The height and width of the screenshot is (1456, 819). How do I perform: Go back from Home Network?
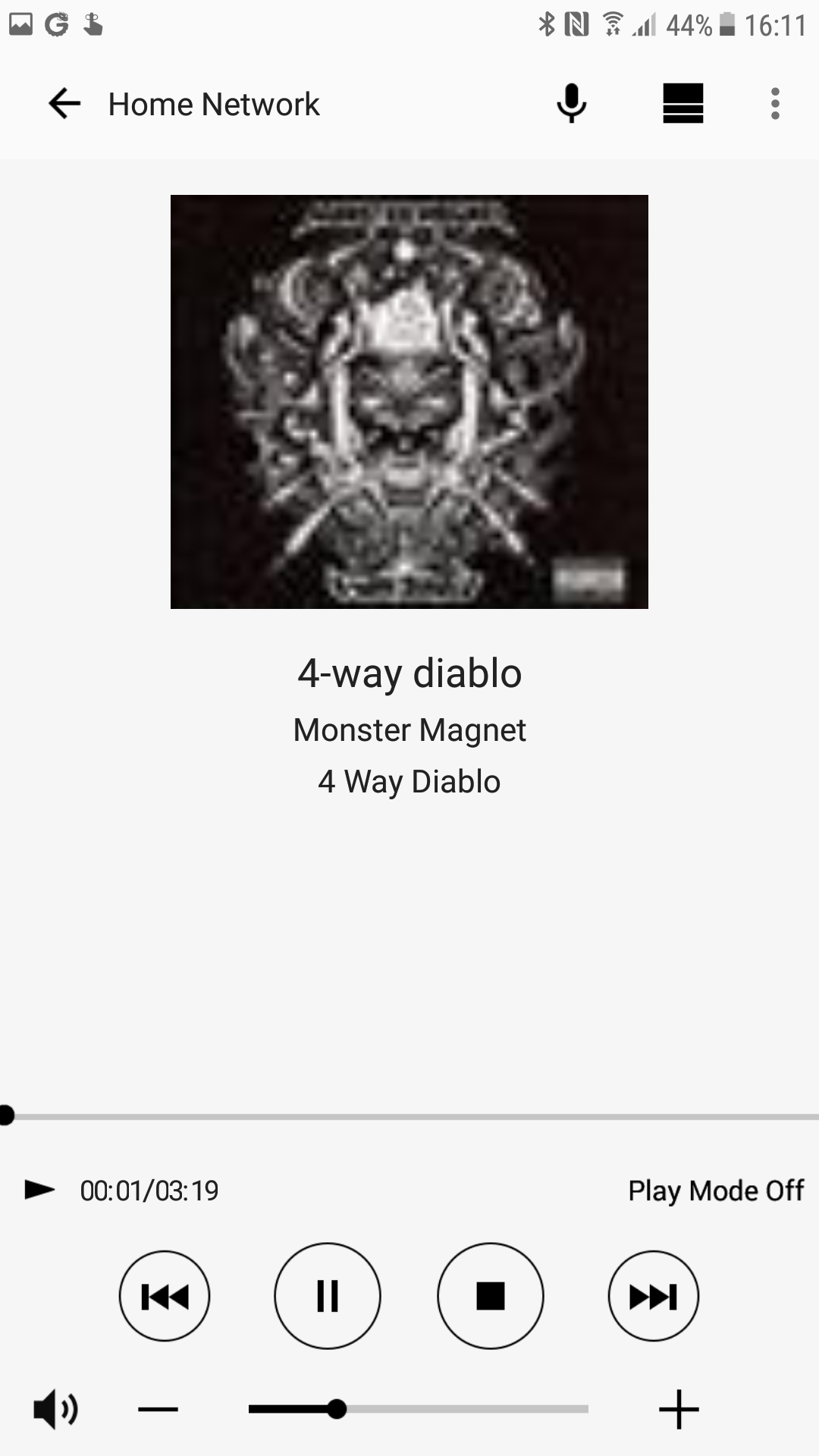(64, 104)
